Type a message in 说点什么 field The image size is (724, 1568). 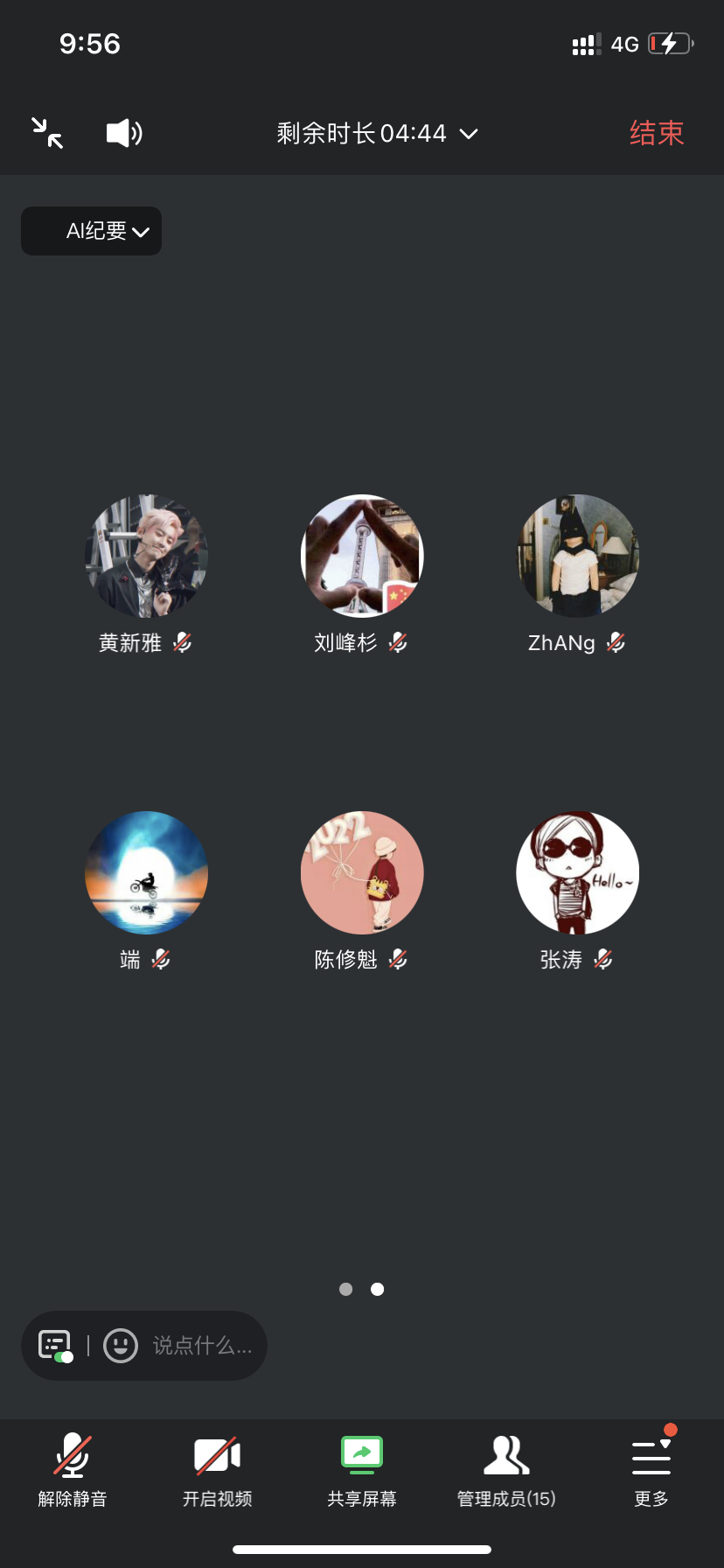202,1346
